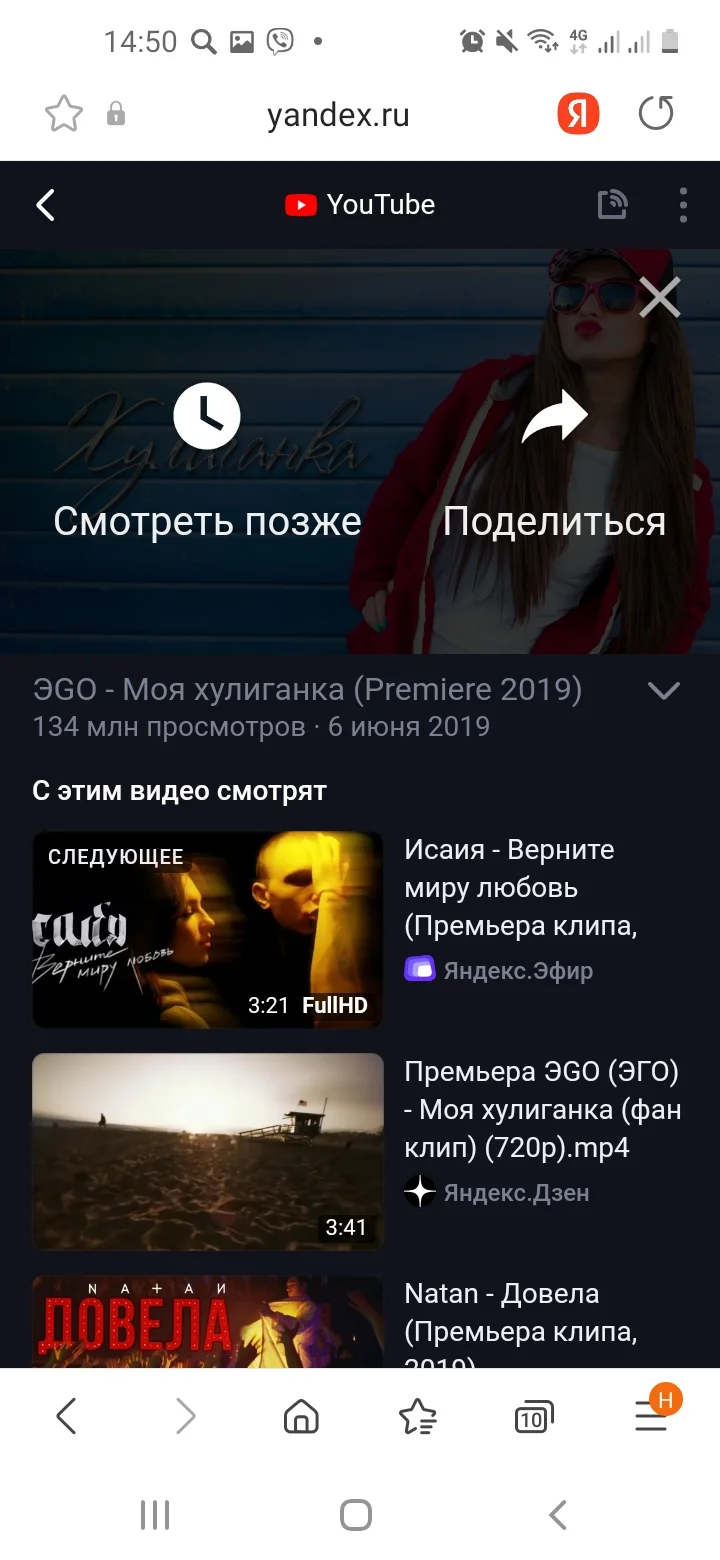Viewport: 720px width, 1560px height.
Task: Share the video using the share arrow
Action: [553, 415]
